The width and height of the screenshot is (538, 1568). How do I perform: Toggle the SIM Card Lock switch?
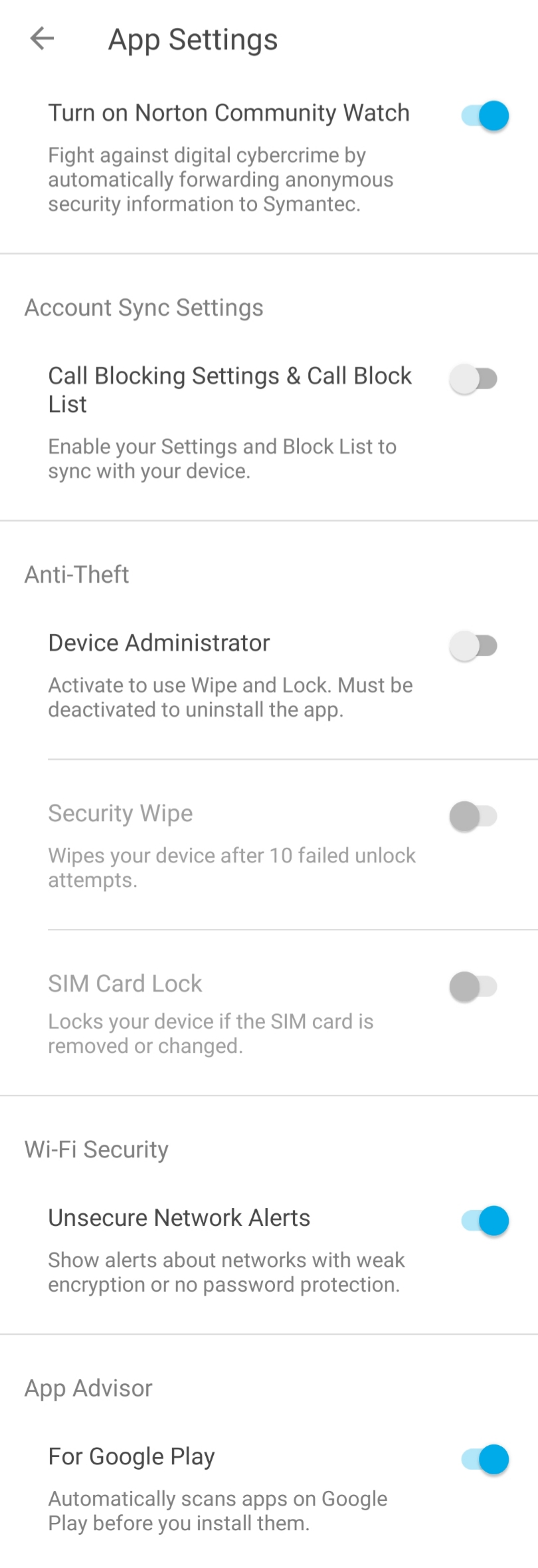click(474, 986)
